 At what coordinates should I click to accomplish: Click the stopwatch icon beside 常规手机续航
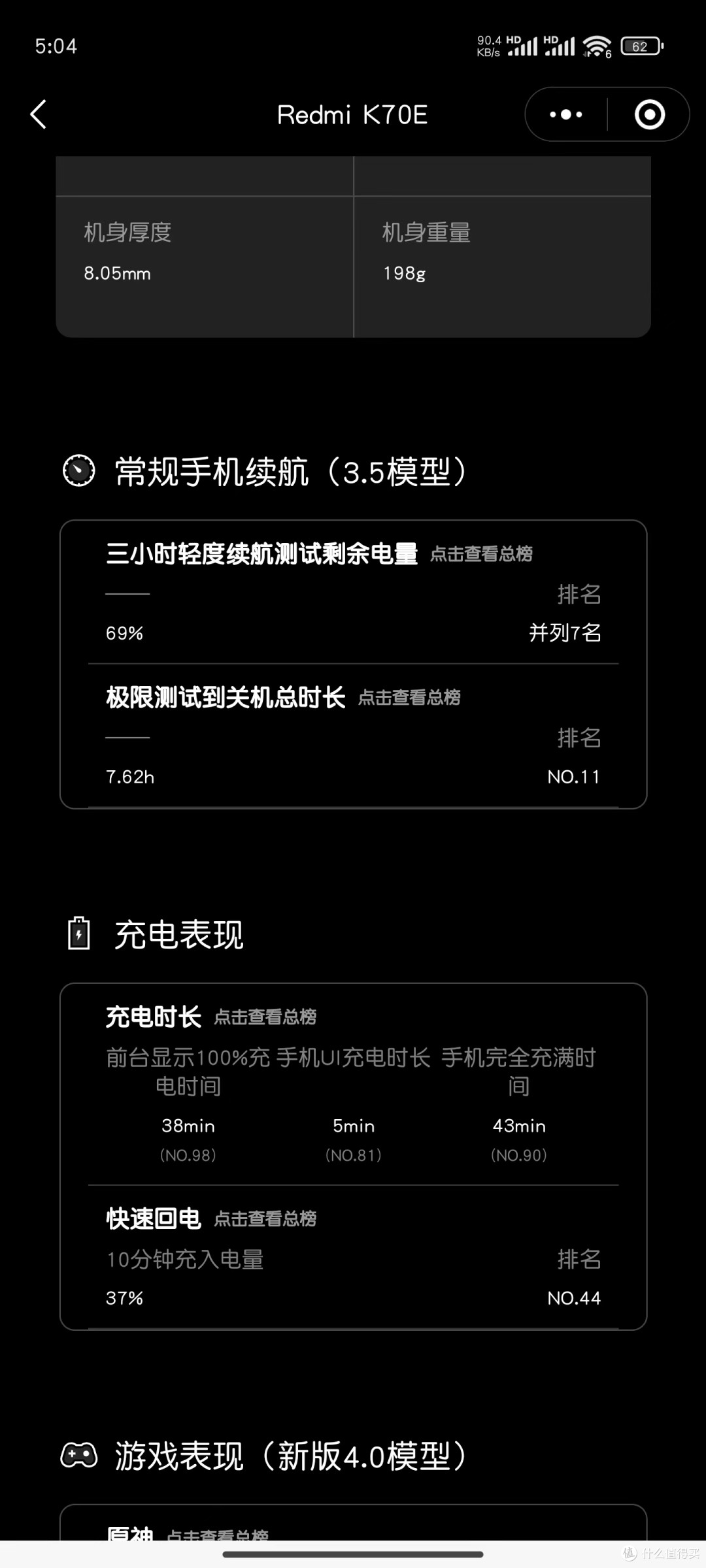tap(78, 469)
